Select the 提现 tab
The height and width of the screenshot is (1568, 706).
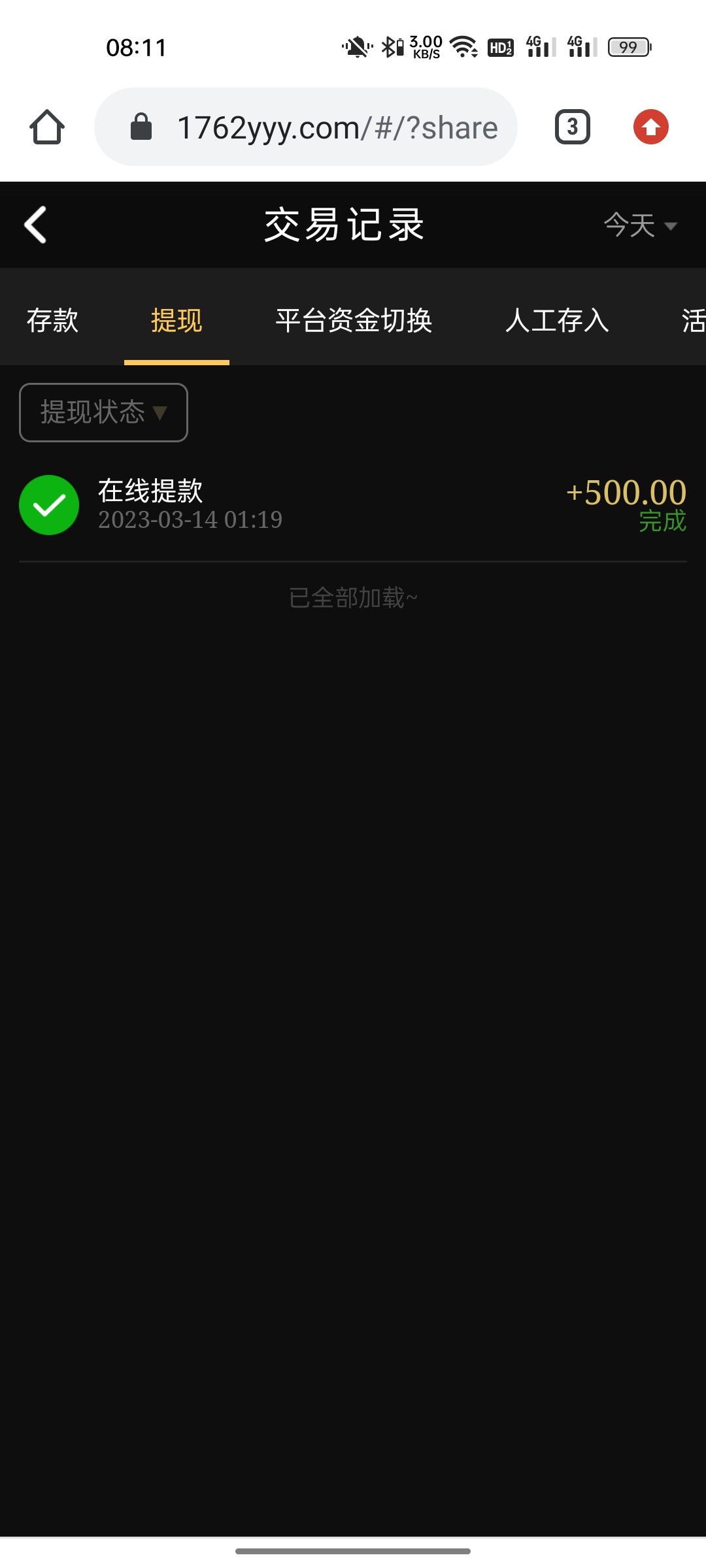click(176, 320)
